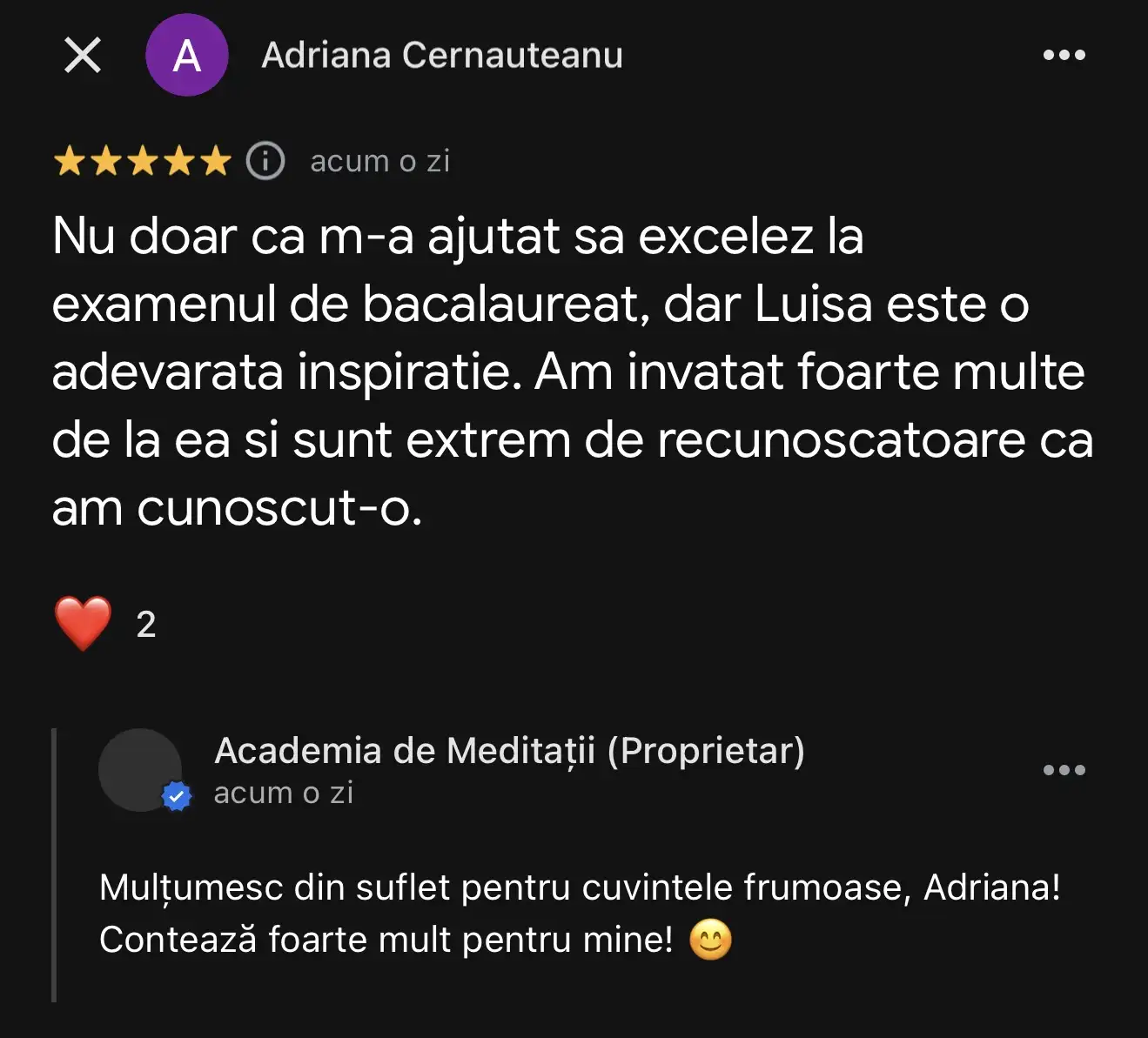
Task: Like the review with the heart icon
Action: (x=84, y=623)
